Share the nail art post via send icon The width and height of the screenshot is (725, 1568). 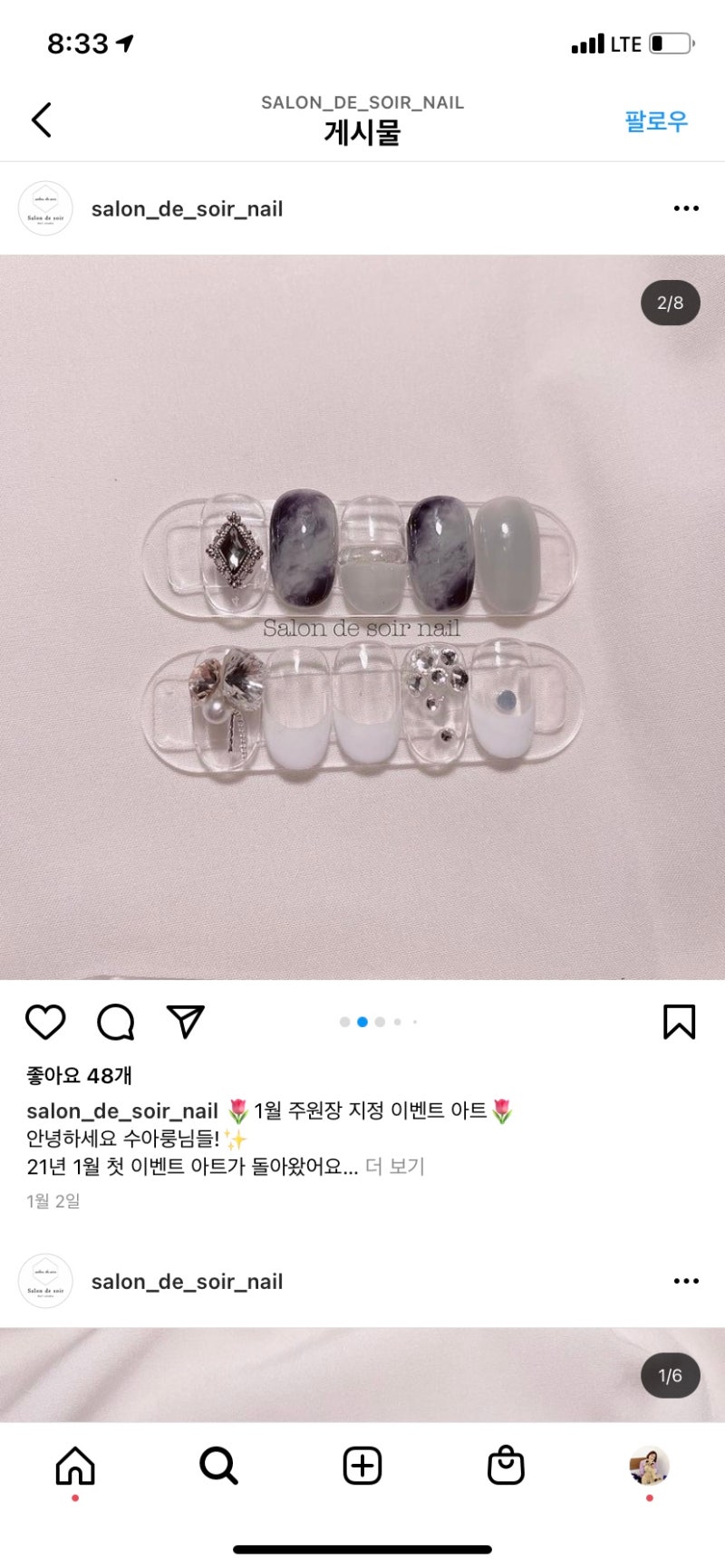tap(186, 1021)
